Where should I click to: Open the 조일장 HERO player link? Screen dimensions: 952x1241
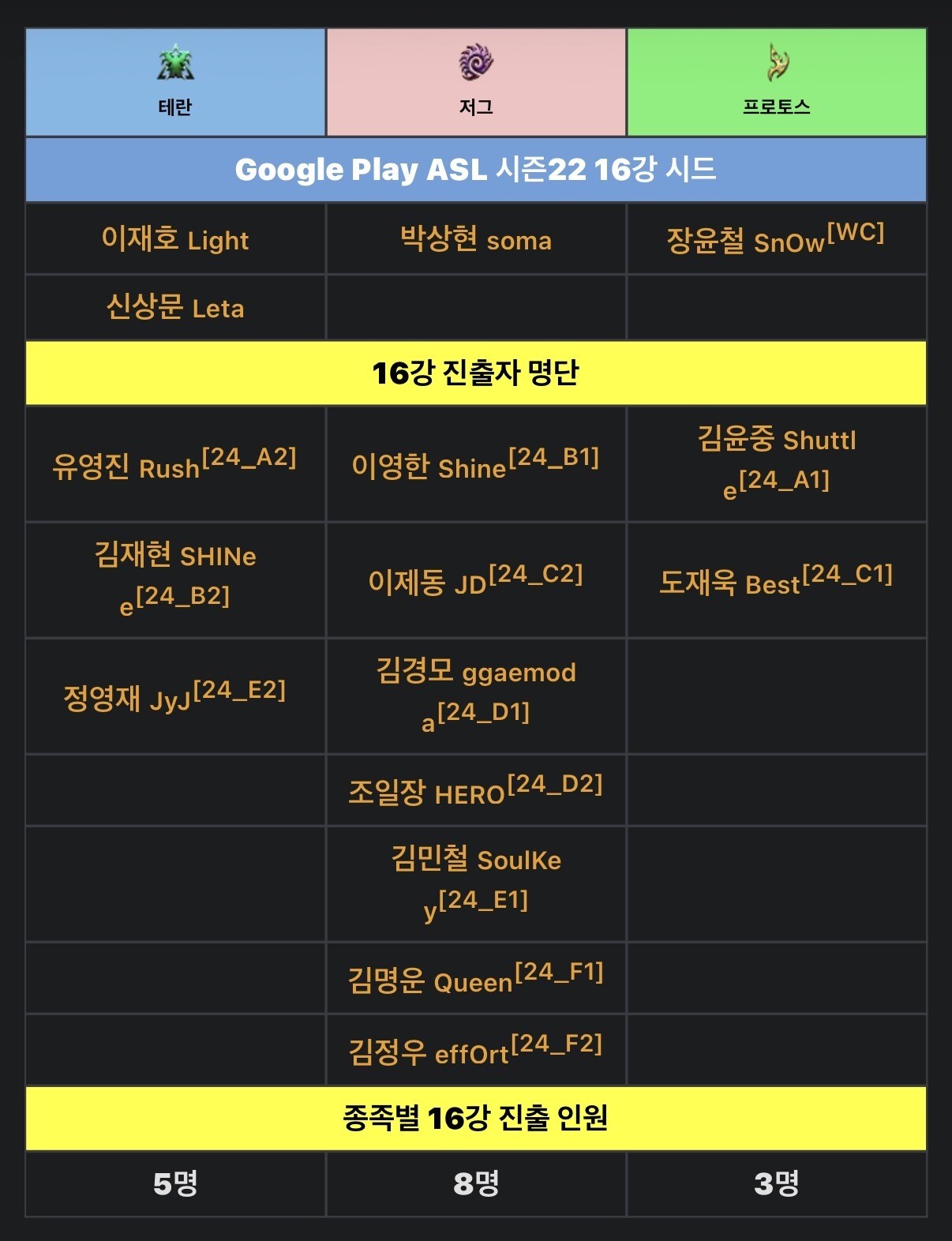(426, 793)
